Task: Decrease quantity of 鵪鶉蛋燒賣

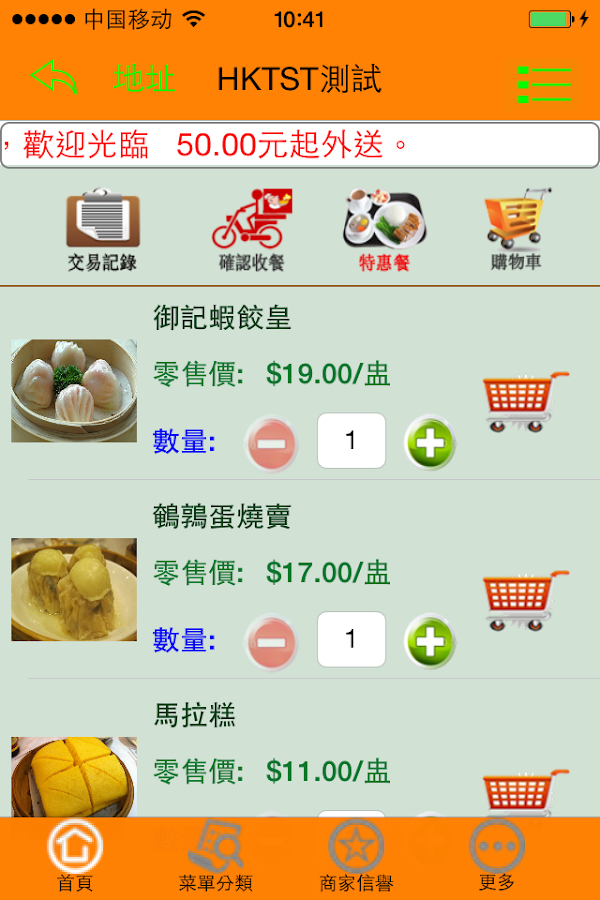Action: (271, 640)
